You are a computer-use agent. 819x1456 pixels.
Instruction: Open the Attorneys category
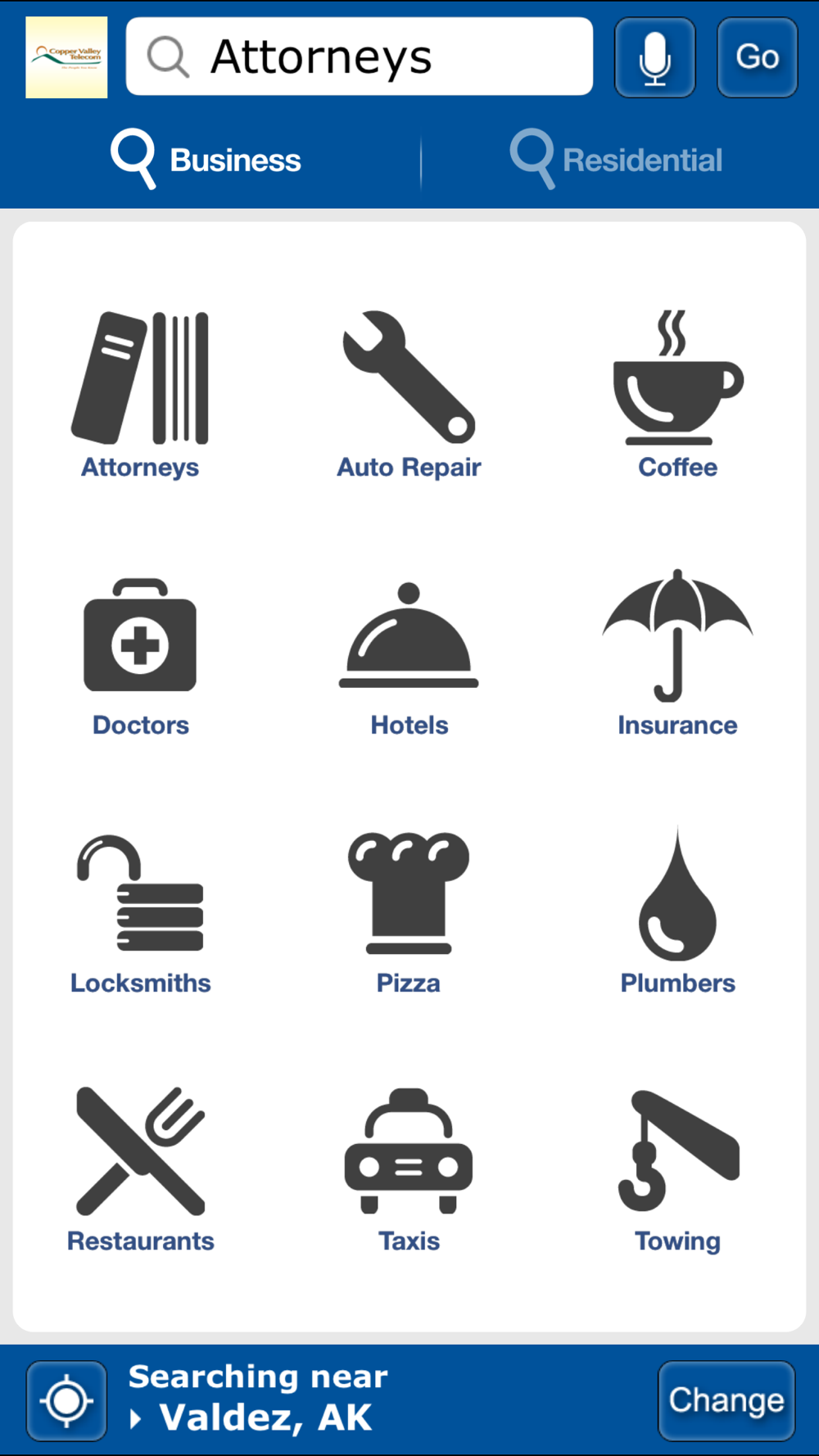coord(140,395)
